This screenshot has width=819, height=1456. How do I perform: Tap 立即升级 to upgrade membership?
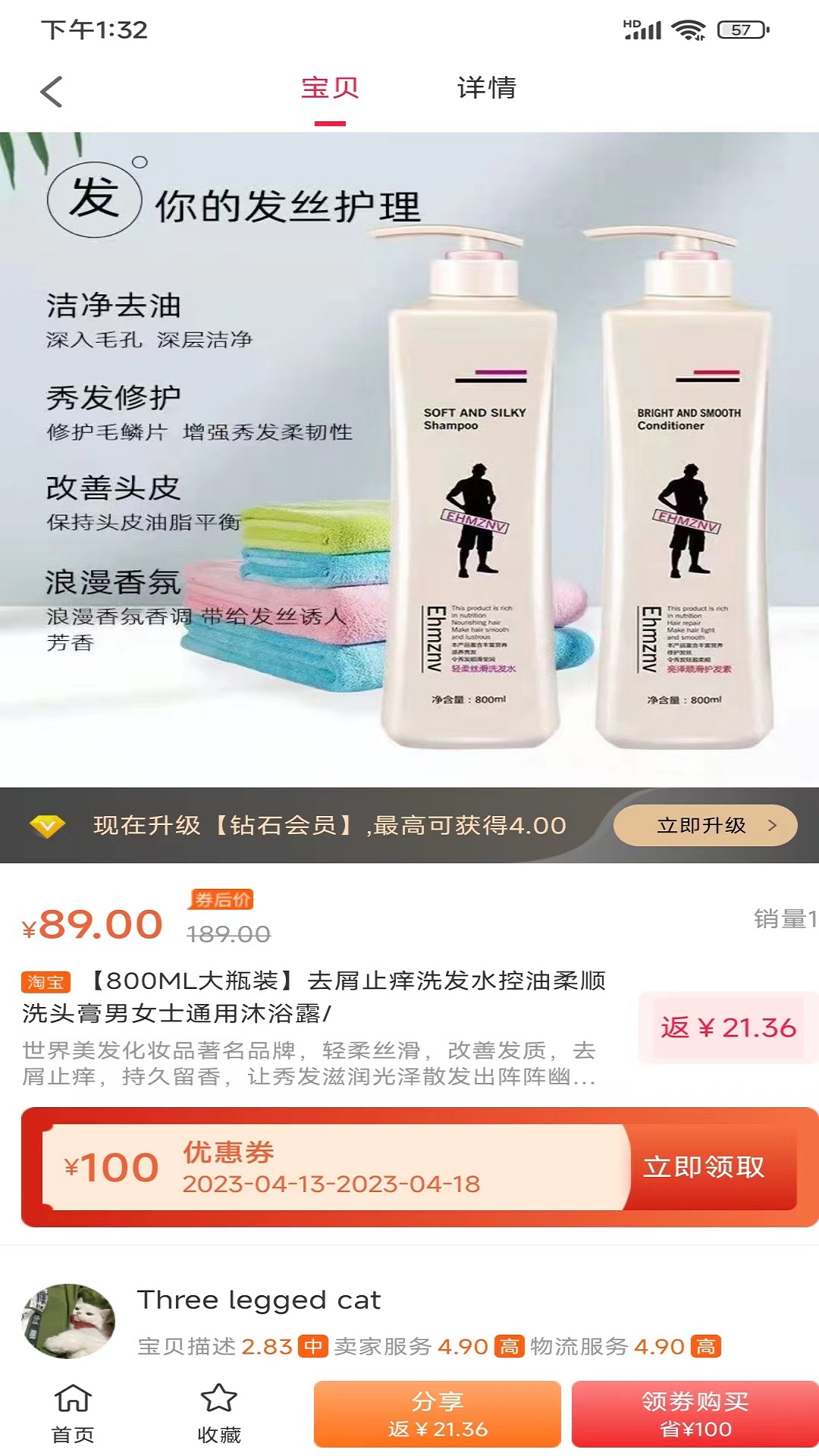704,825
